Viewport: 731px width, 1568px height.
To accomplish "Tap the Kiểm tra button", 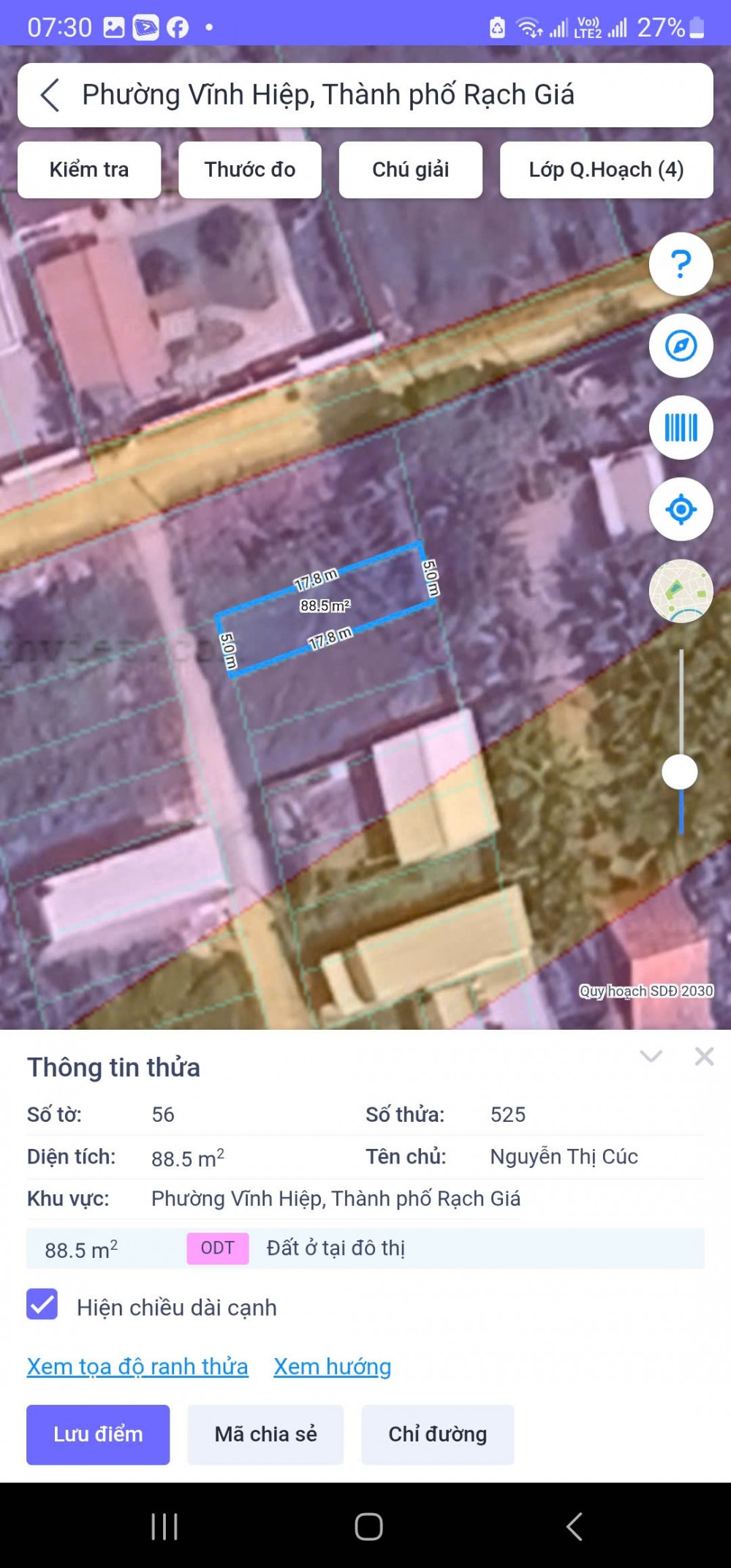I will 89,170.
